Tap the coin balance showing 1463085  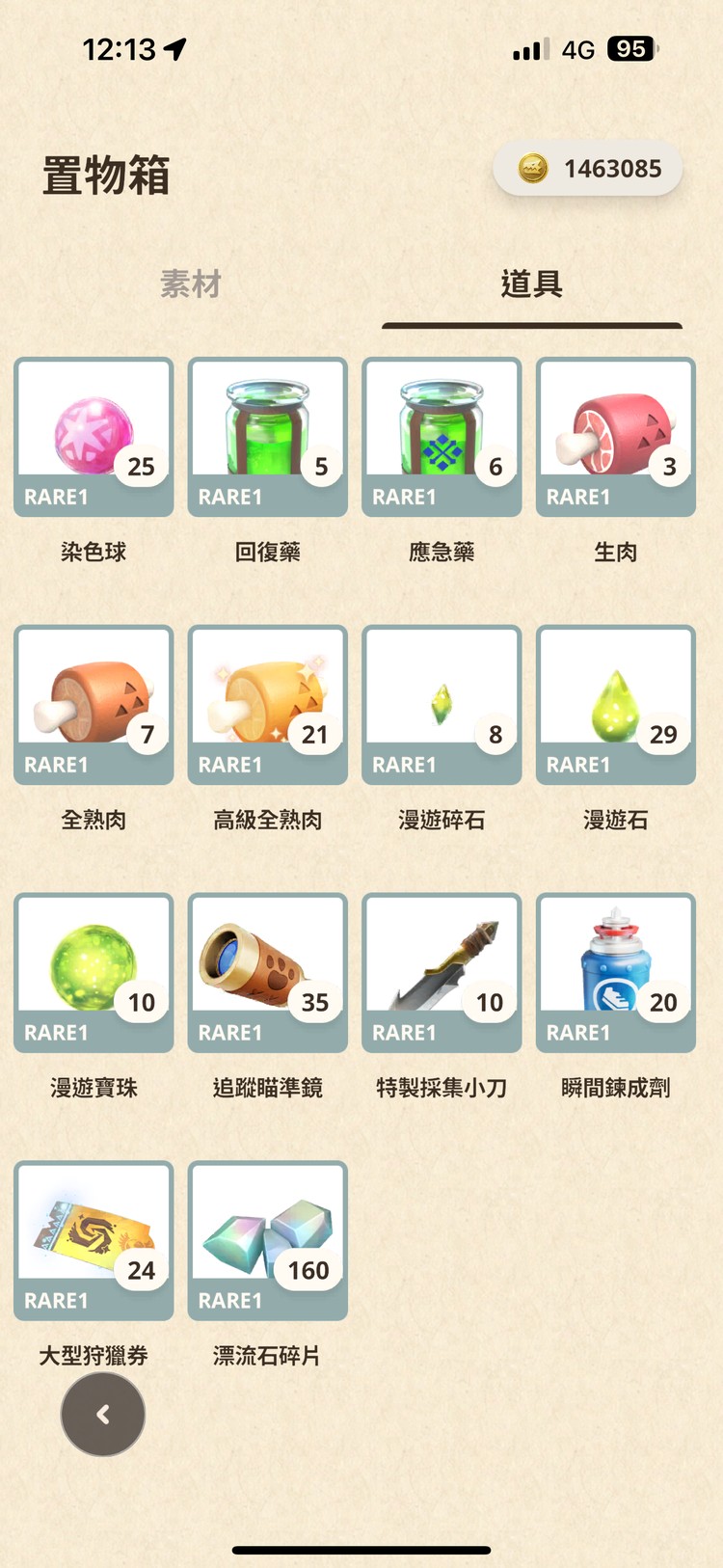pyautogui.click(x=586, y=167)
